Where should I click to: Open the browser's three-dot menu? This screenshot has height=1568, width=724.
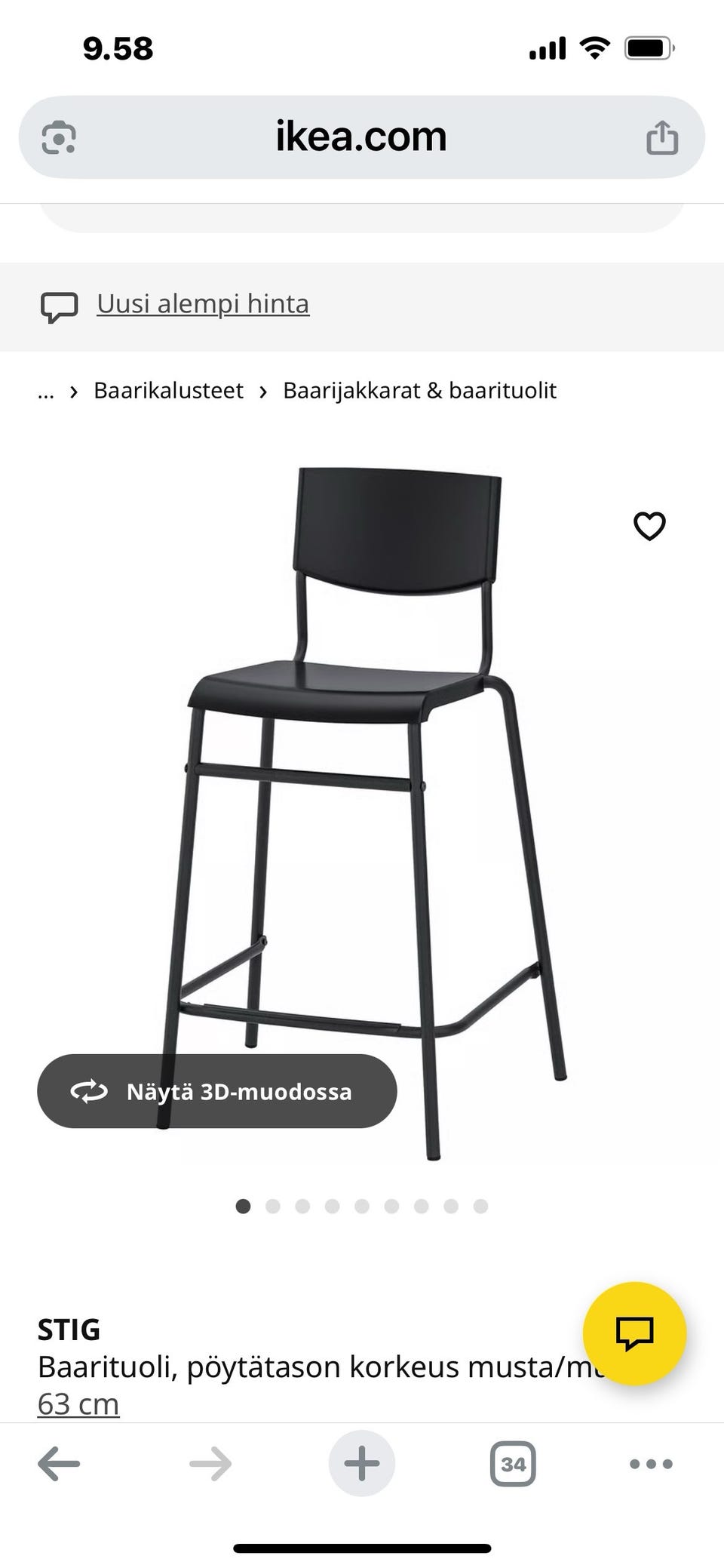(651, 1464)
